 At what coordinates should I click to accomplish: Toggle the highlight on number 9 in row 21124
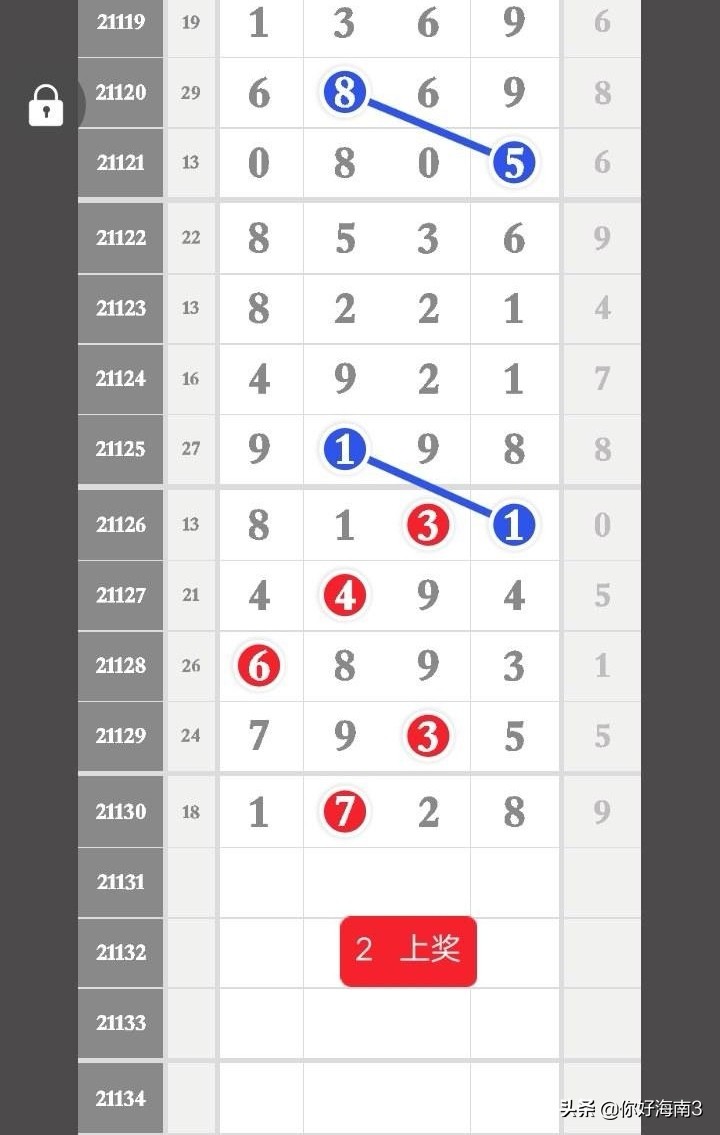tap(344, 379)
